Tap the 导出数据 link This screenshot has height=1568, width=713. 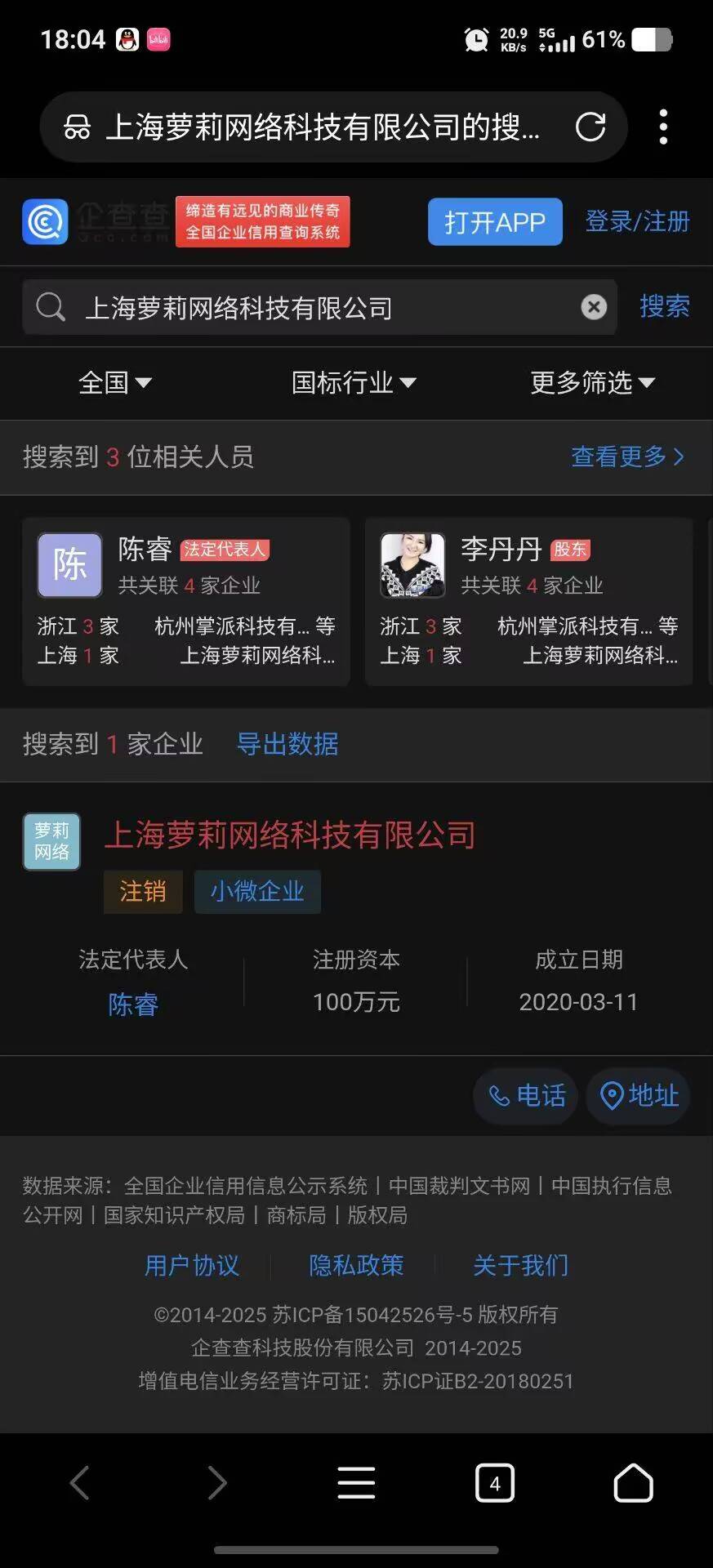click(287, 744)
